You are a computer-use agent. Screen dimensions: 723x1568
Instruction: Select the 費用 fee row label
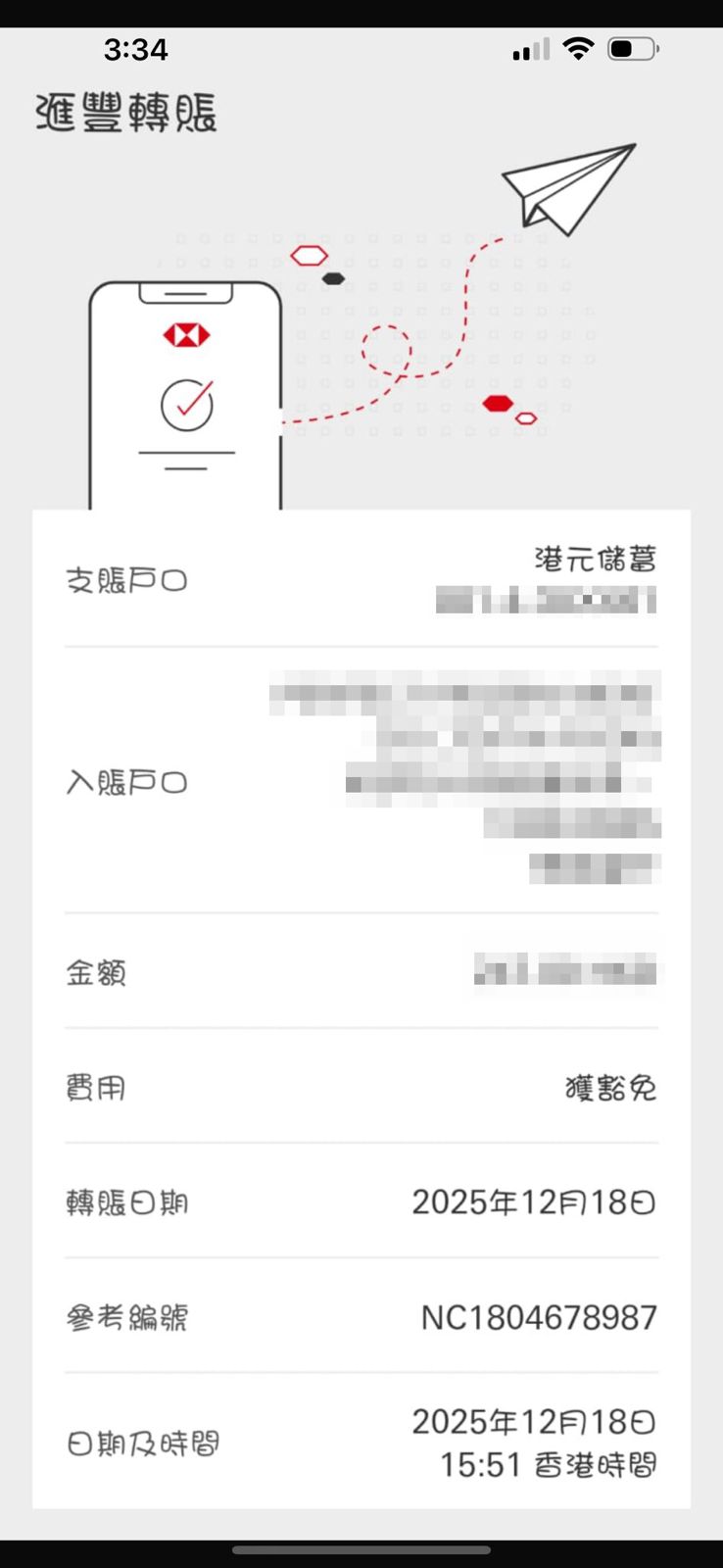click(95, 1088)
